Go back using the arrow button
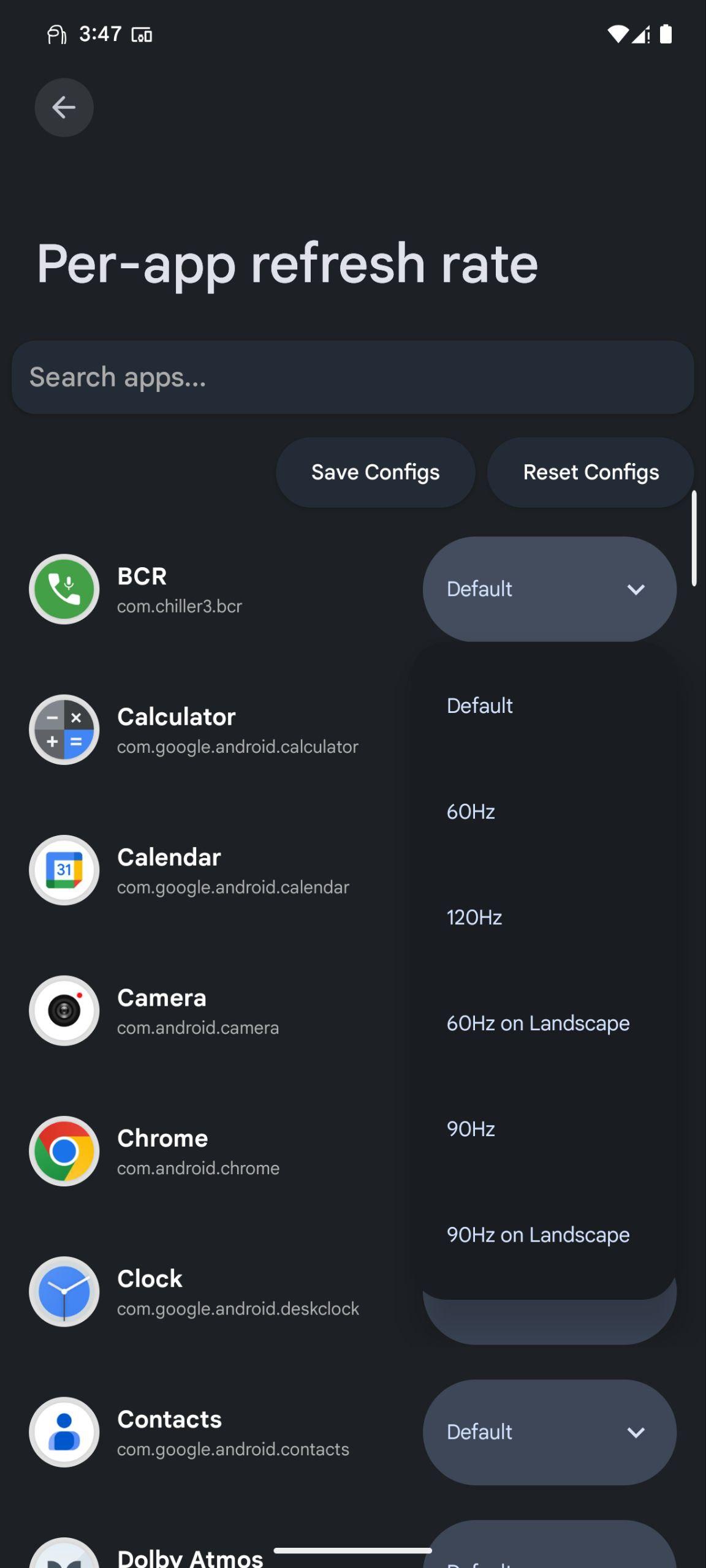This screenshot has height=1568, width=706. (64, 107)
